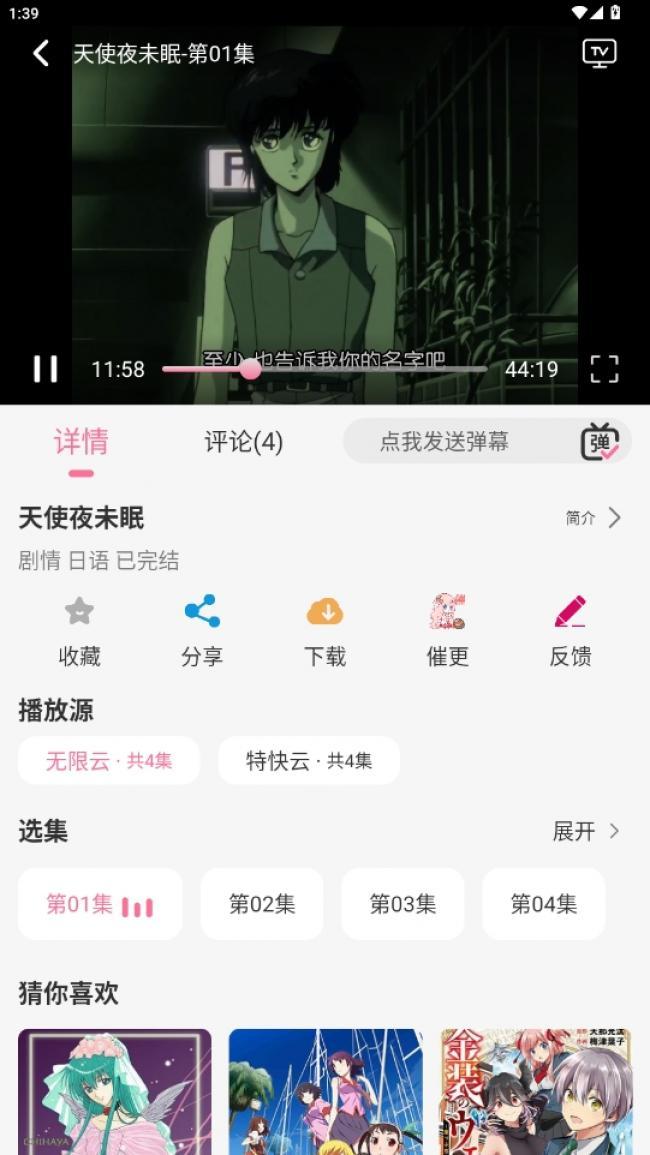Play episode 第04集
Image resolution: width=650 pixels, height=1155 pixels.
coord(544,904)
